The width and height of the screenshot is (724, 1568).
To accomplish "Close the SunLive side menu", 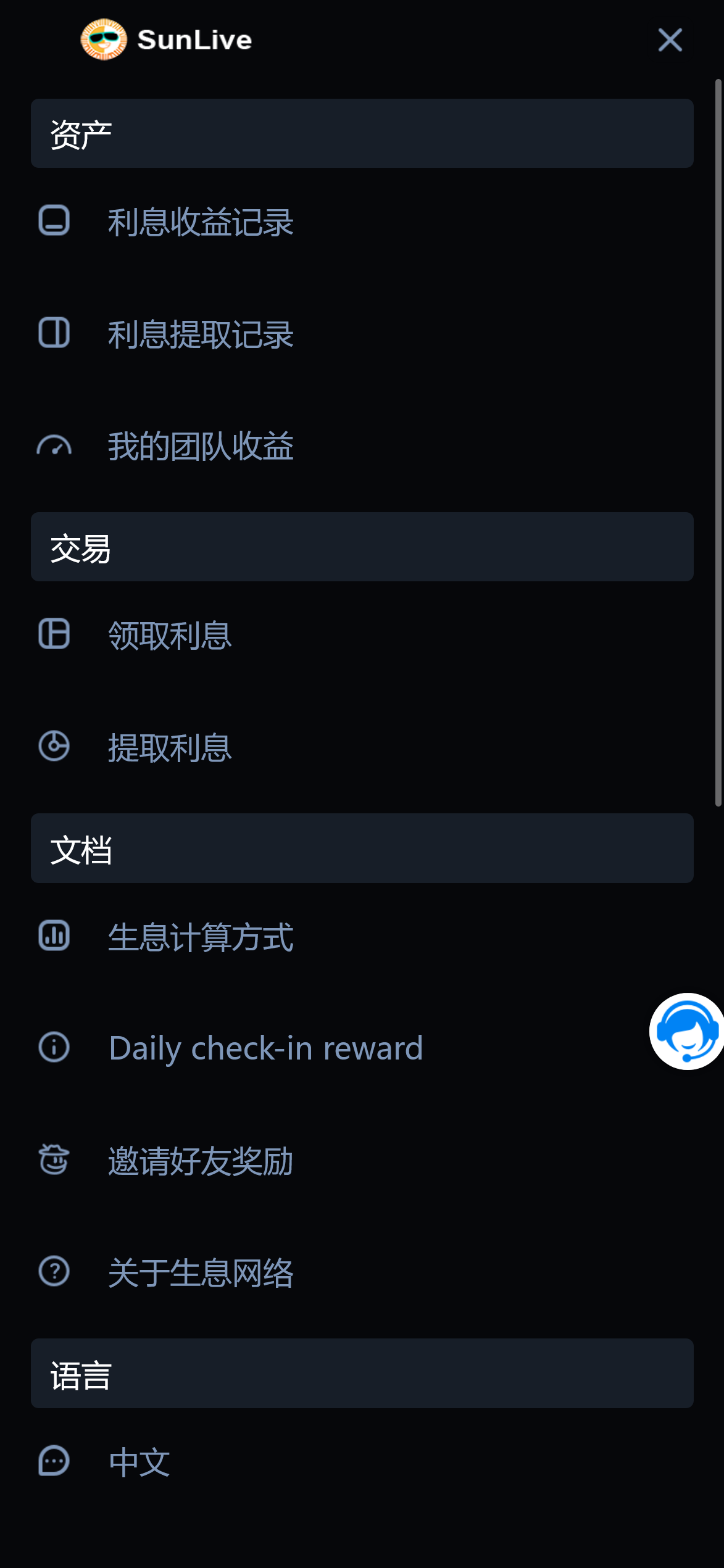I will (670, 40).
